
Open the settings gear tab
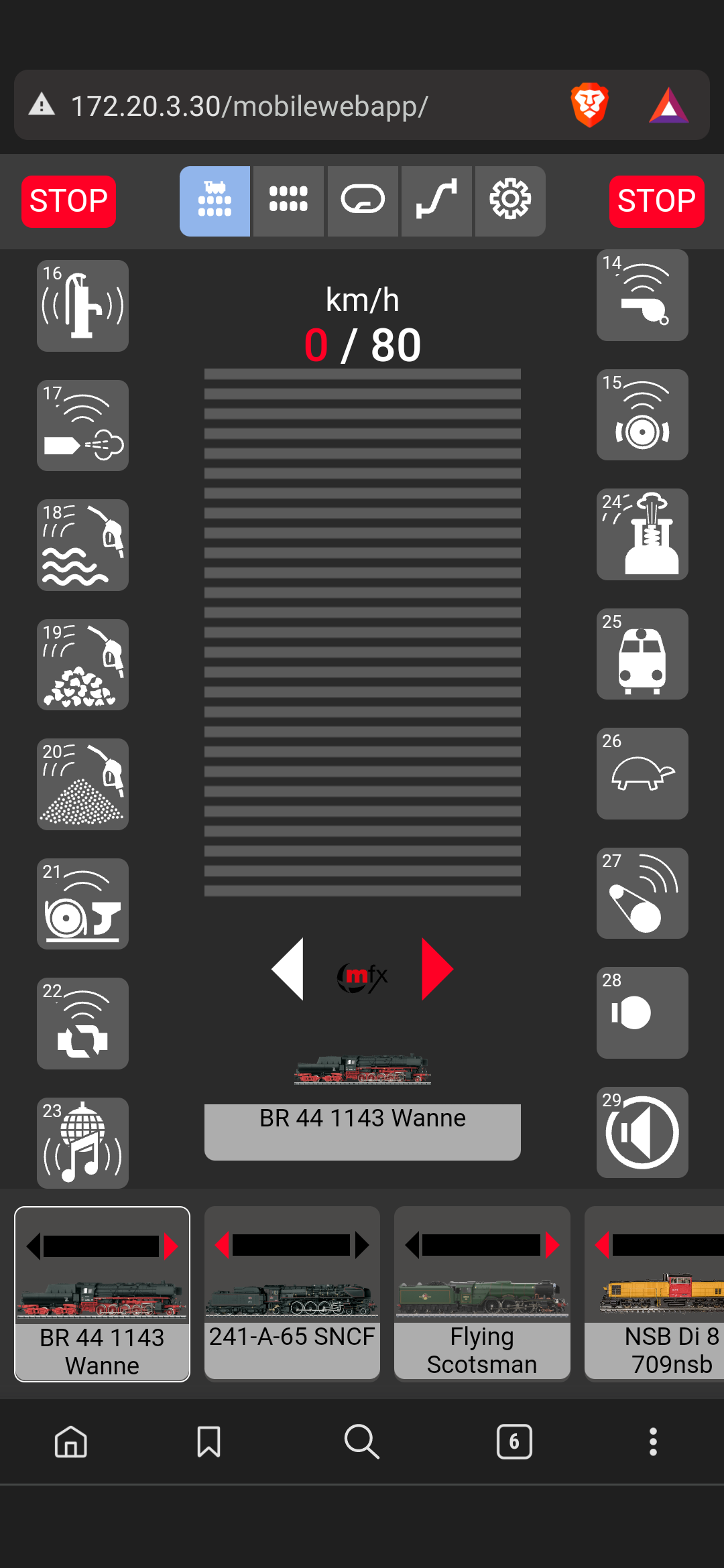(510, 201)
